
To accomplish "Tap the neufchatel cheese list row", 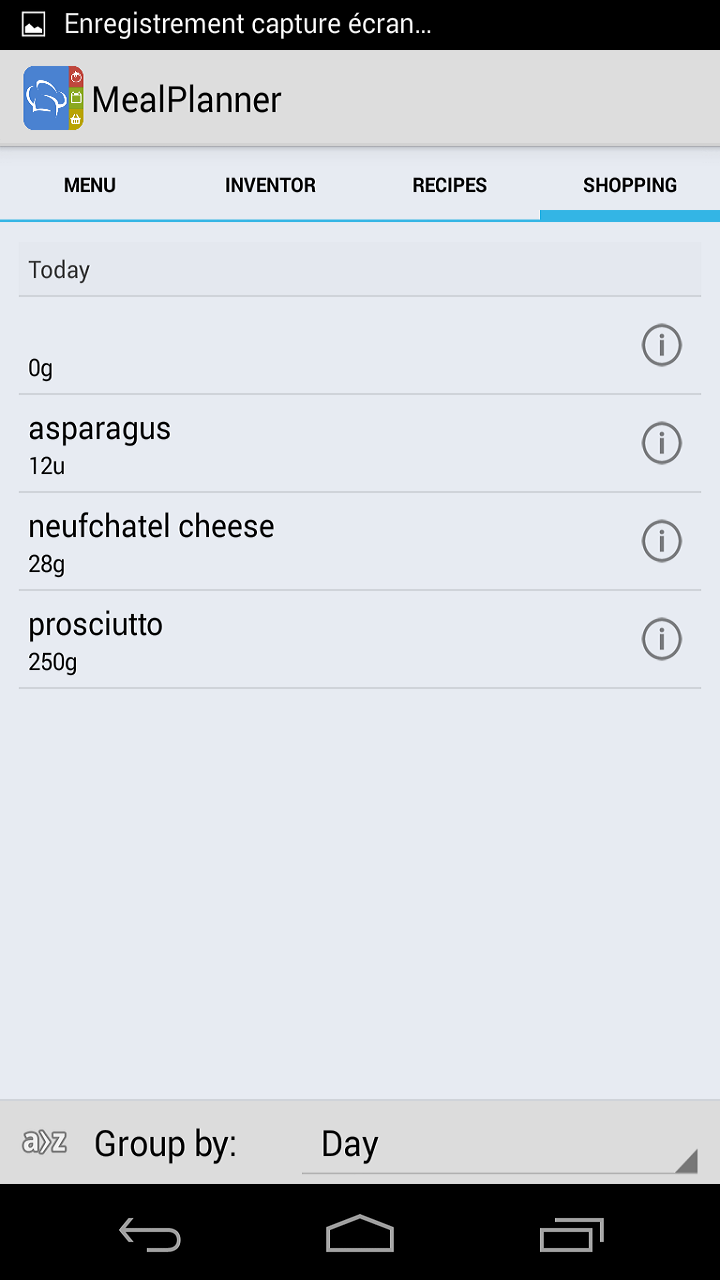I will [300, 540].
